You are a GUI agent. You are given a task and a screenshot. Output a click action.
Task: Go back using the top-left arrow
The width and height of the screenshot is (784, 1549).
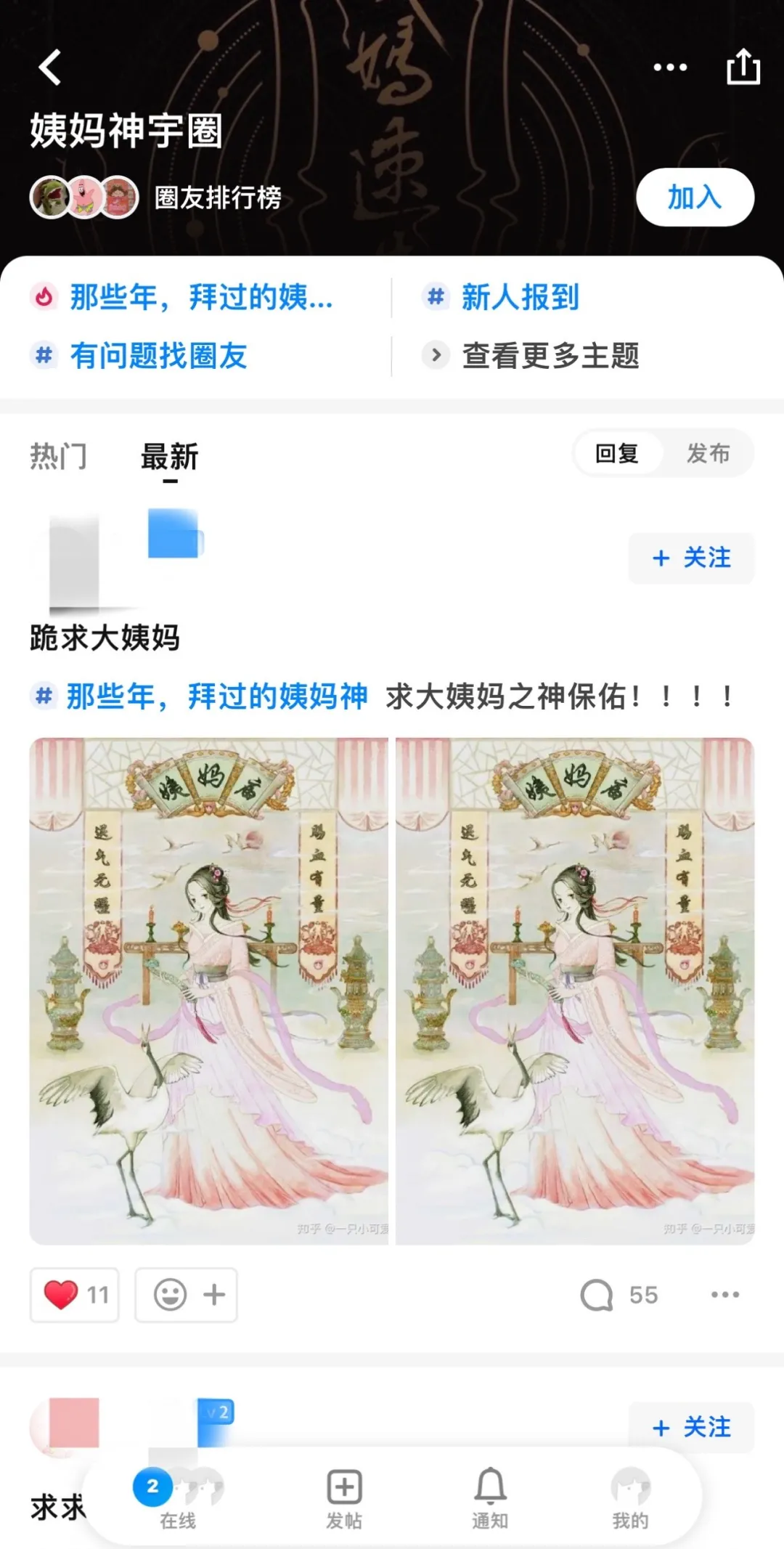49,68
